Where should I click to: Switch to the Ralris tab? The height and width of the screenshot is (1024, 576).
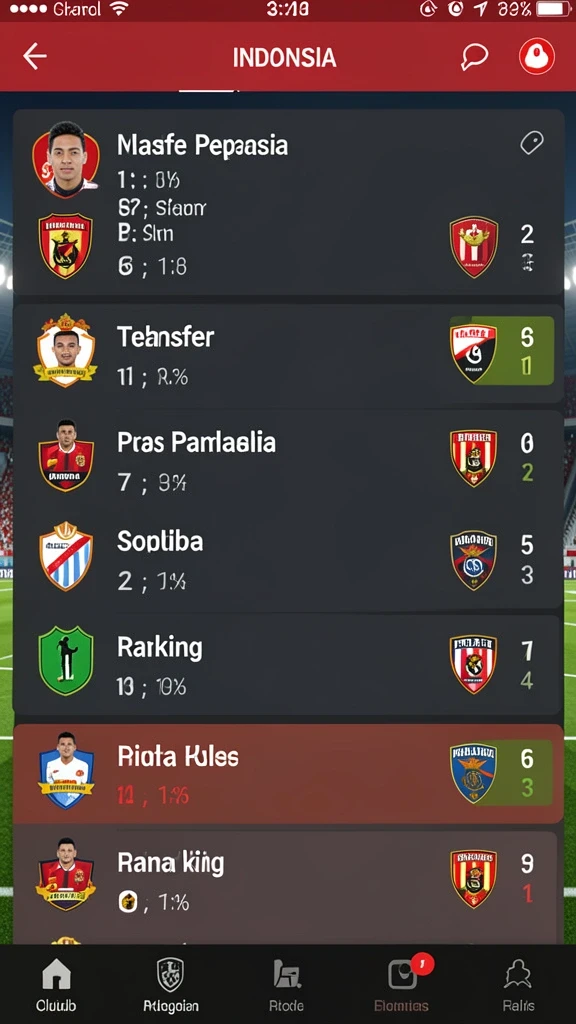[518, 985]
